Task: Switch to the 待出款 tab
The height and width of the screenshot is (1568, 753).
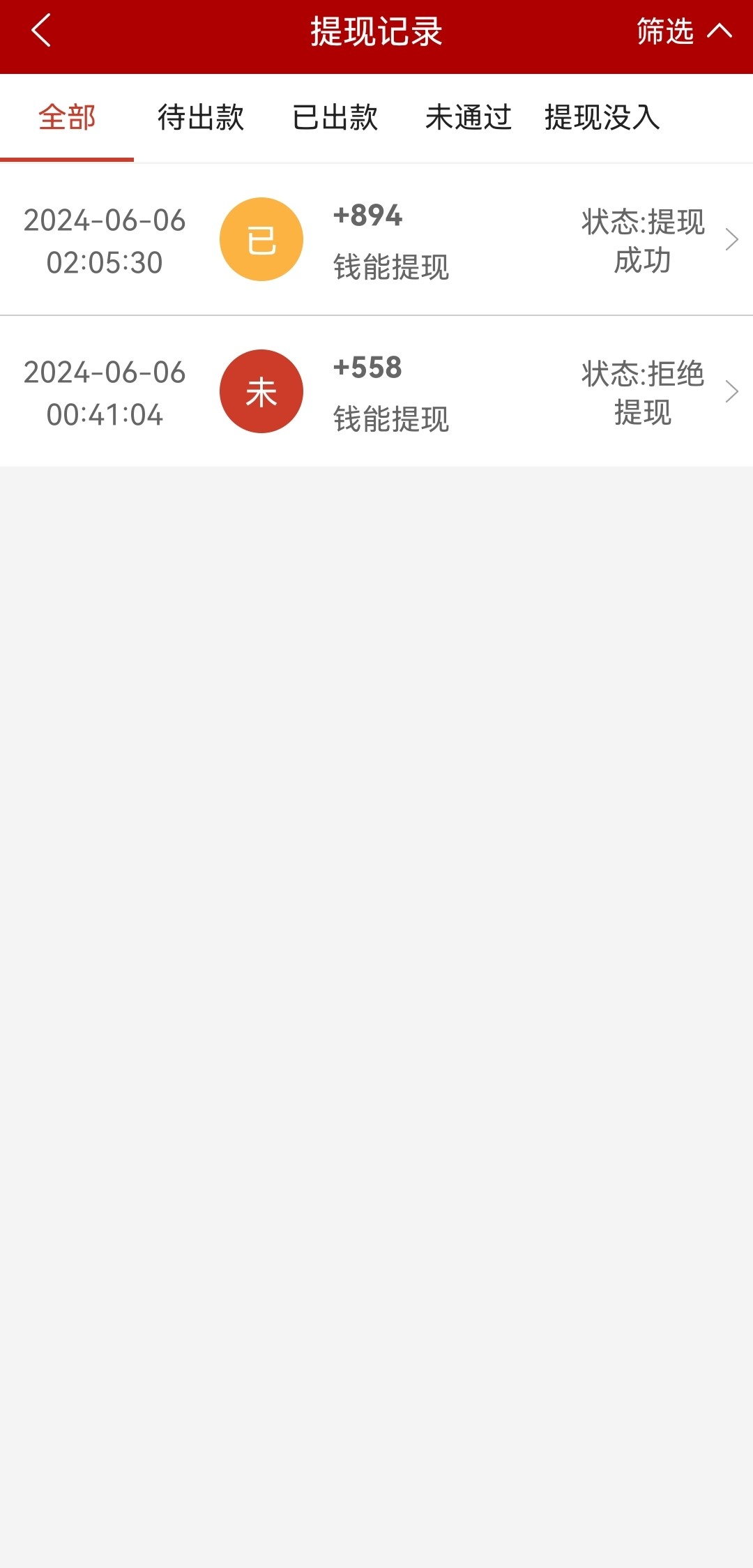Action: (201, 117)
